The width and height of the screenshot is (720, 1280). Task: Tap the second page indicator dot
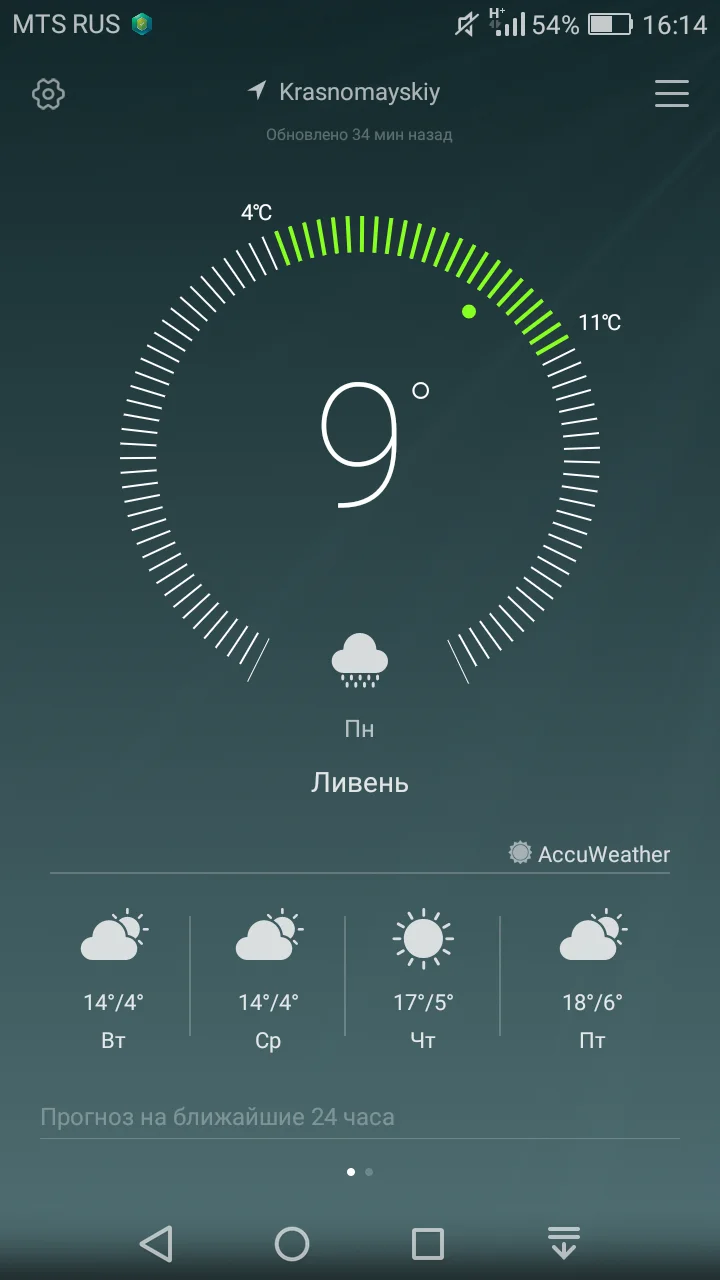pyautogui.click(x=368, y=1171)
